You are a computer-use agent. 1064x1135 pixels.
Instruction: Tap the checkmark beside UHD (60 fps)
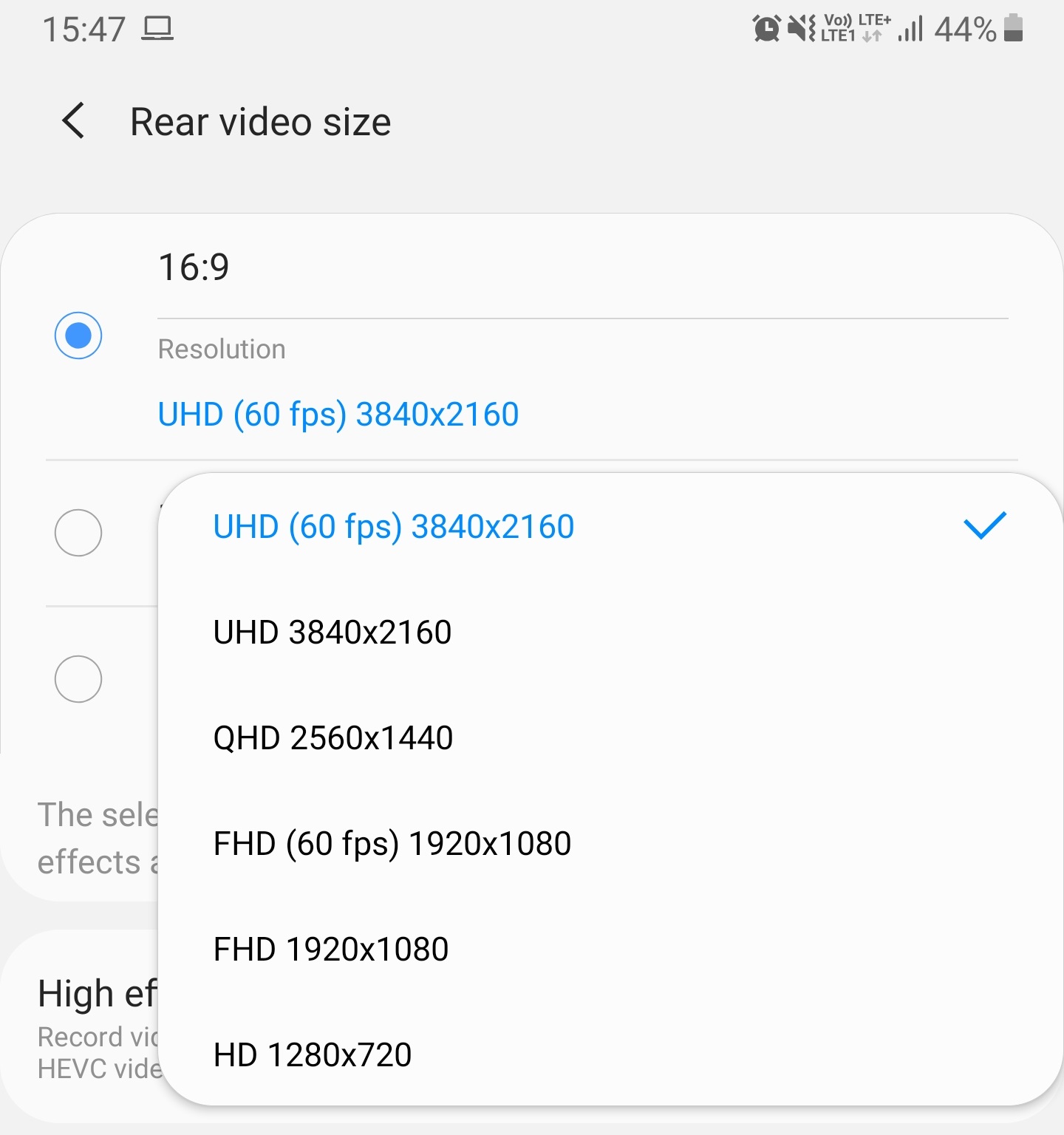click(x=983, y=525)
